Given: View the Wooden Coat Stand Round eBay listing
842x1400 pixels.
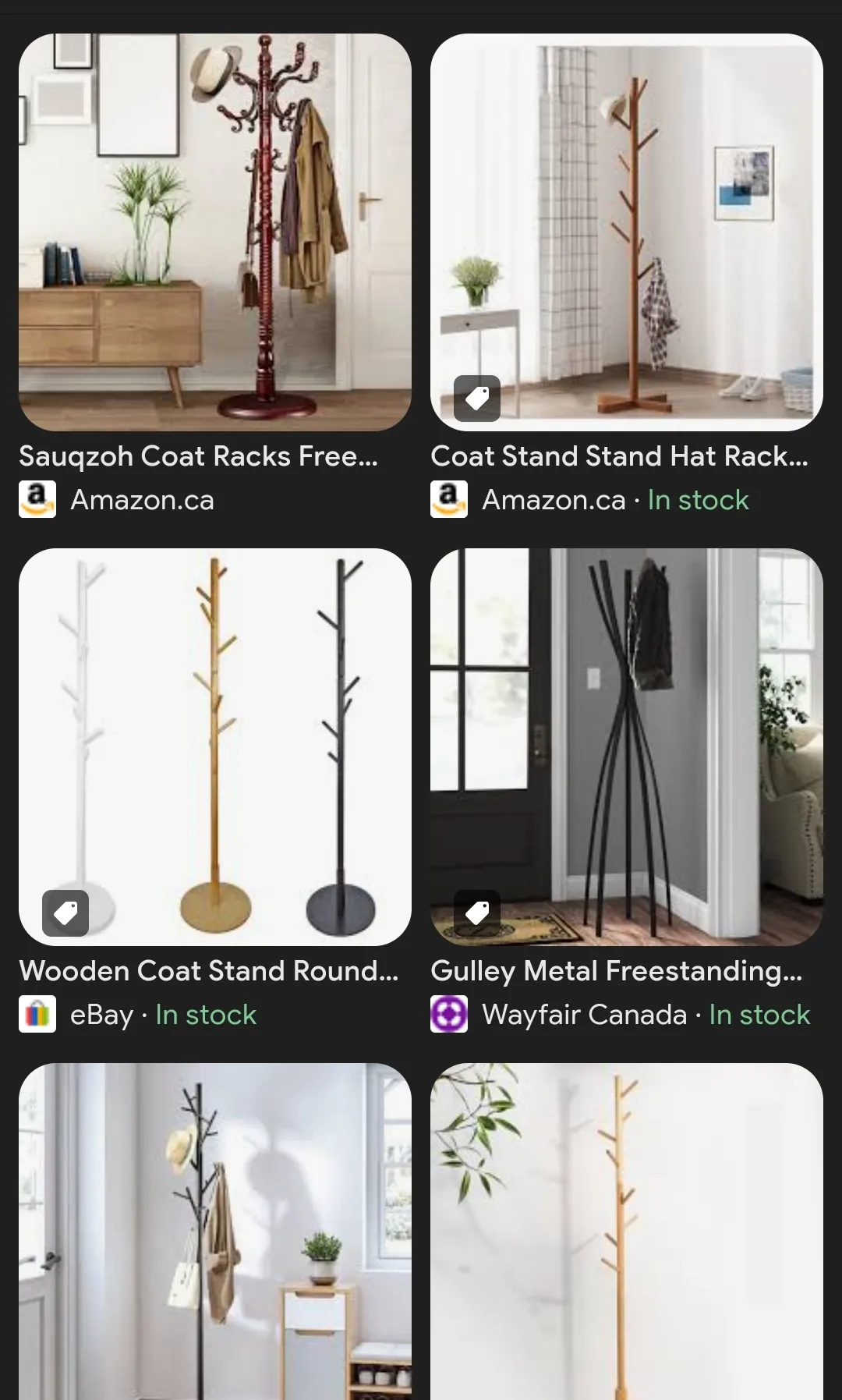Looking at the screenshot, I should pyautogui.click(x=214, y=746).
